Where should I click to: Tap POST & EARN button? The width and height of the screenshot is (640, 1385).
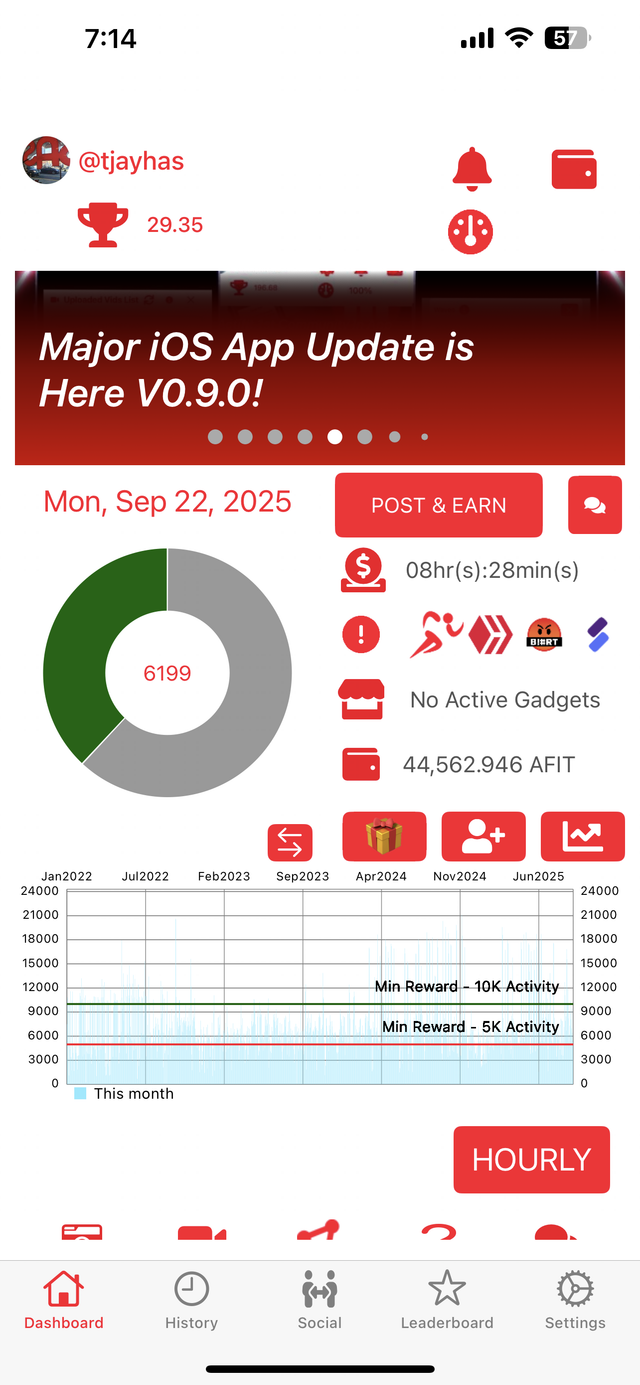tap(438, 505)
